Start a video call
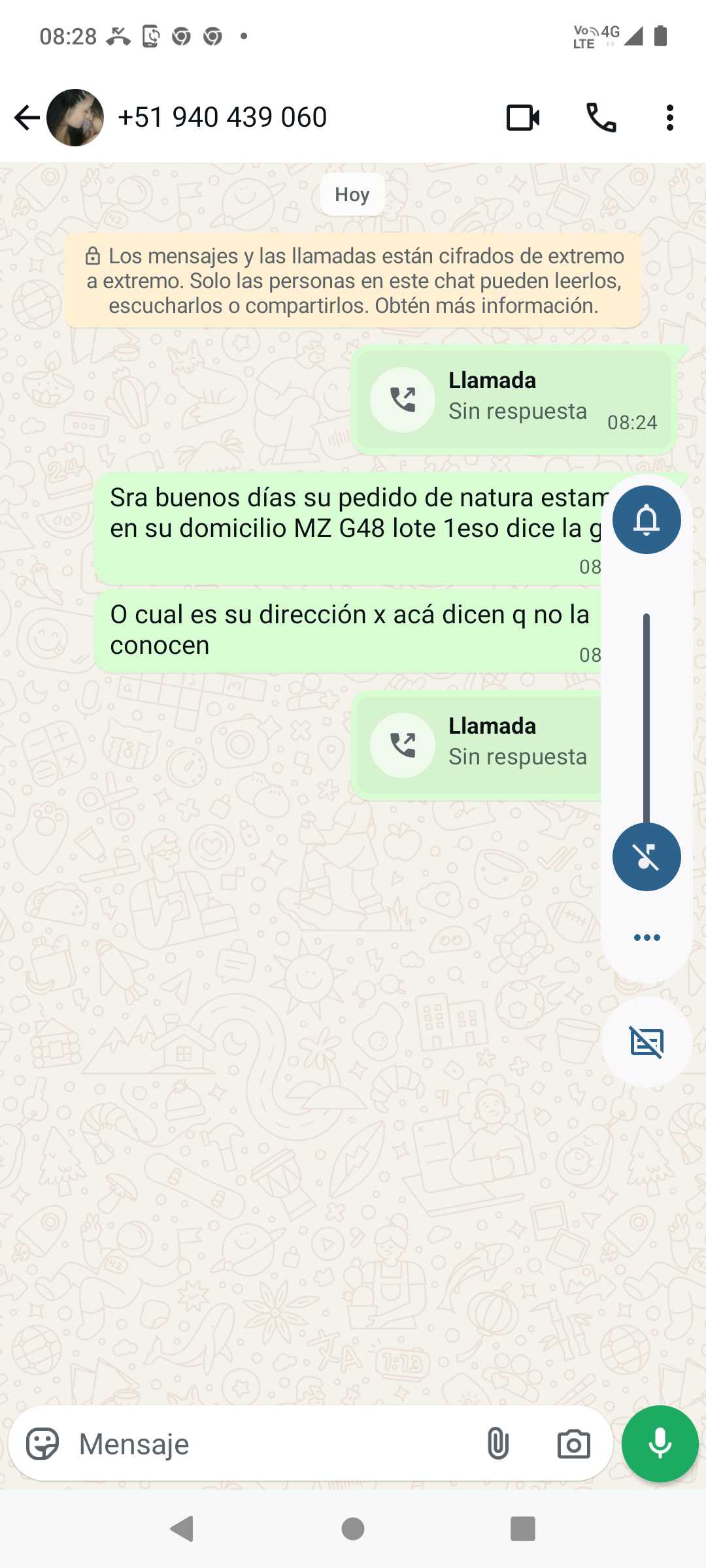706x1568 pixels. [x=523, y=118]
